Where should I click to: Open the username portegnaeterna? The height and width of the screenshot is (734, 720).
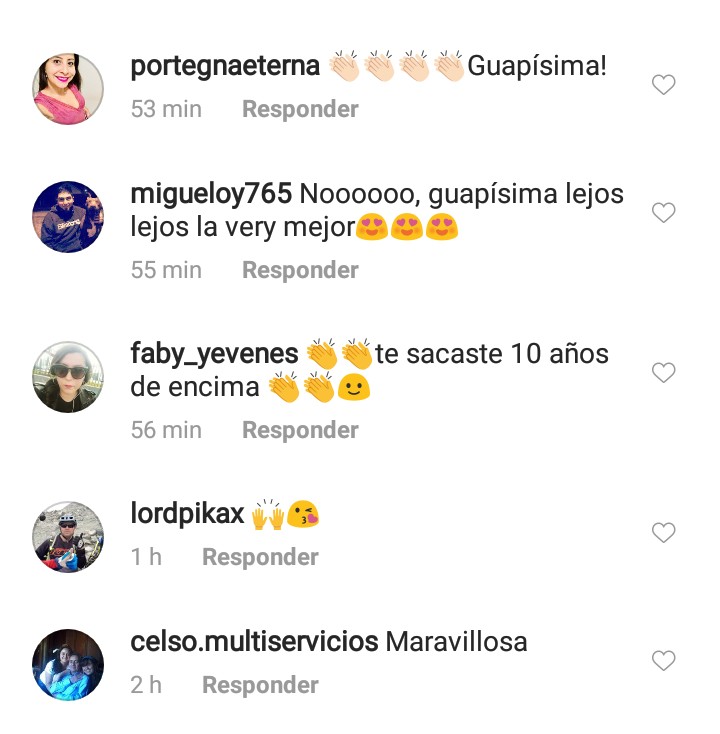(225, 67)
